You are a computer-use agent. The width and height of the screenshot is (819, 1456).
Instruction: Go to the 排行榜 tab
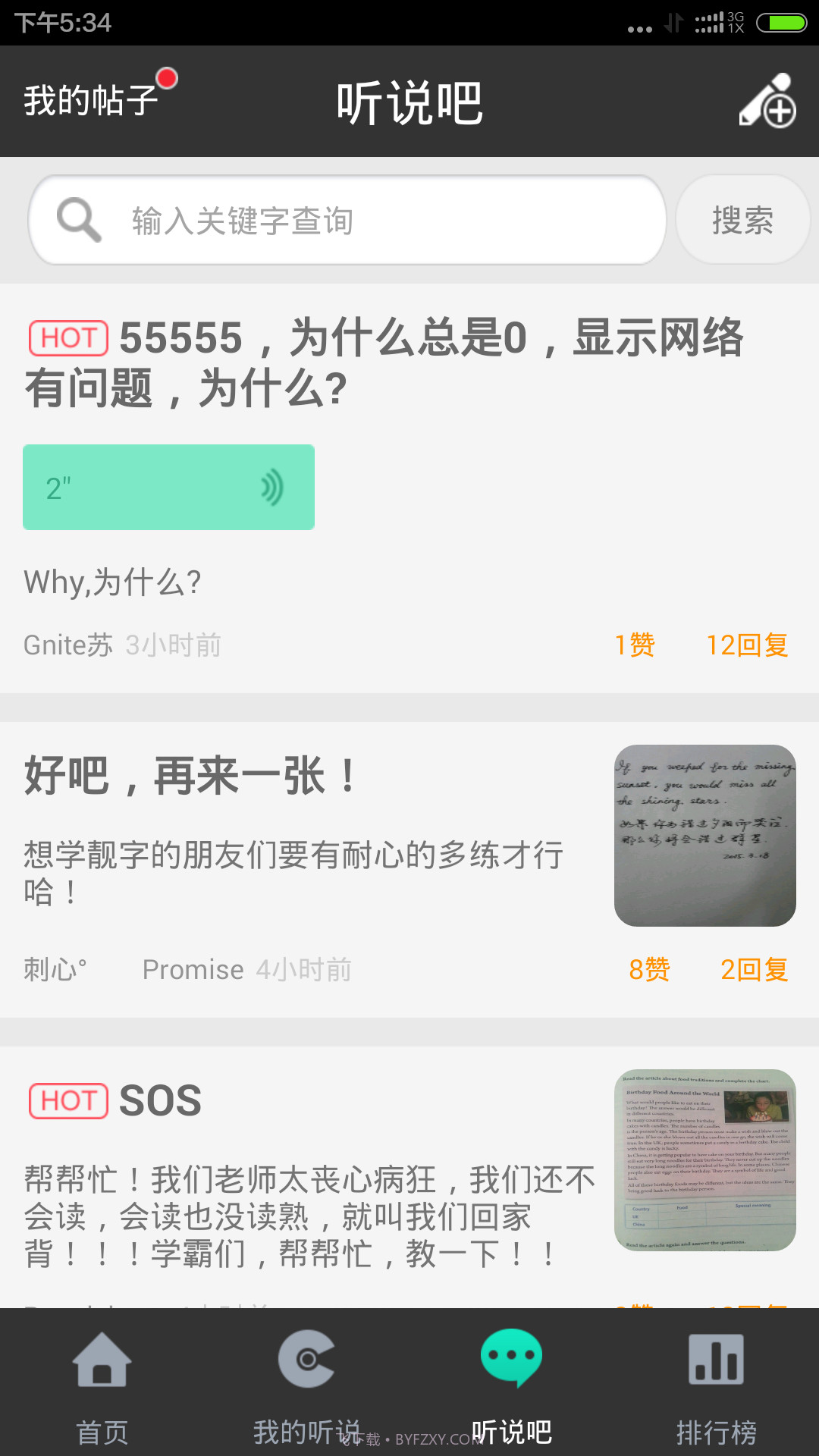pos(716,1388)
